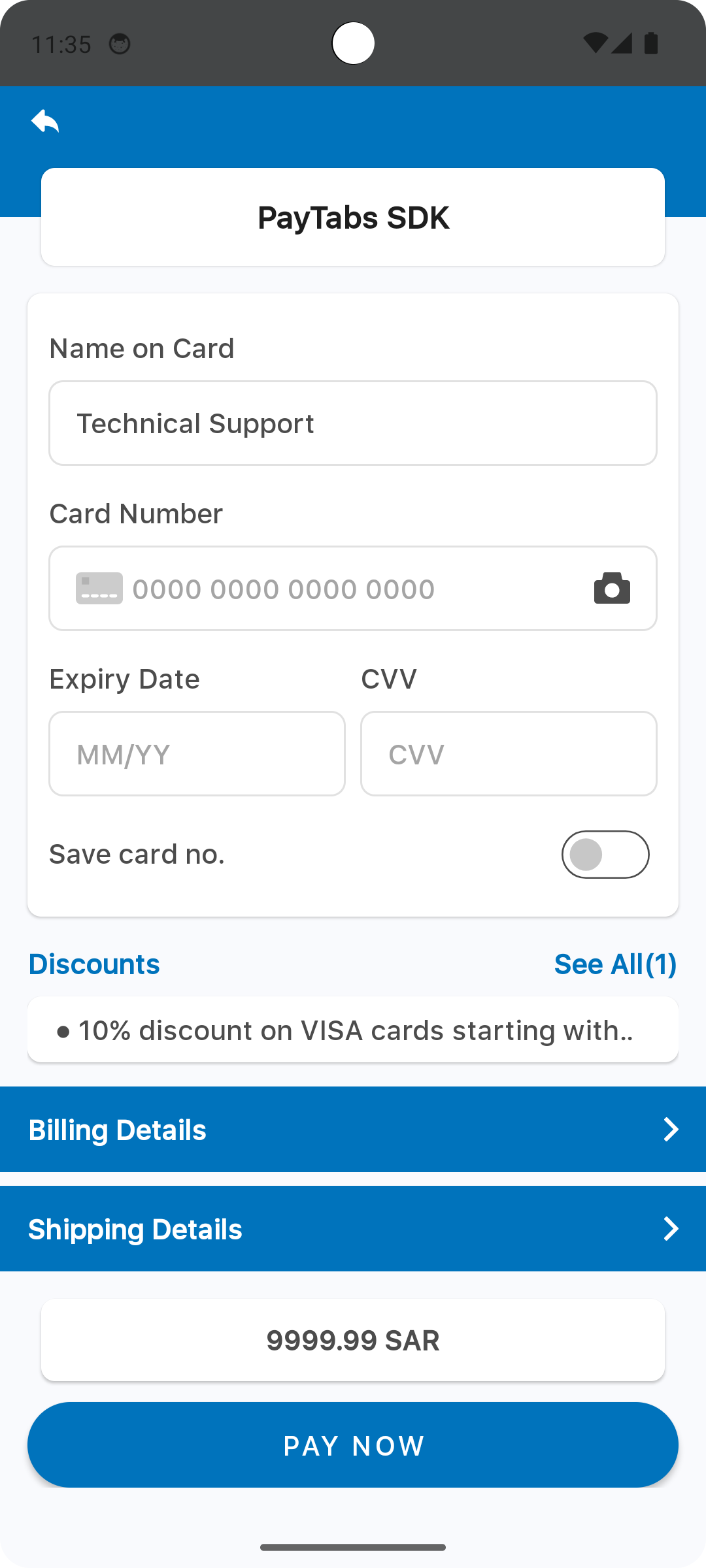Tap the PAY NOW button
Viewport: 706px width, 1568px height.
[353, 1445]
